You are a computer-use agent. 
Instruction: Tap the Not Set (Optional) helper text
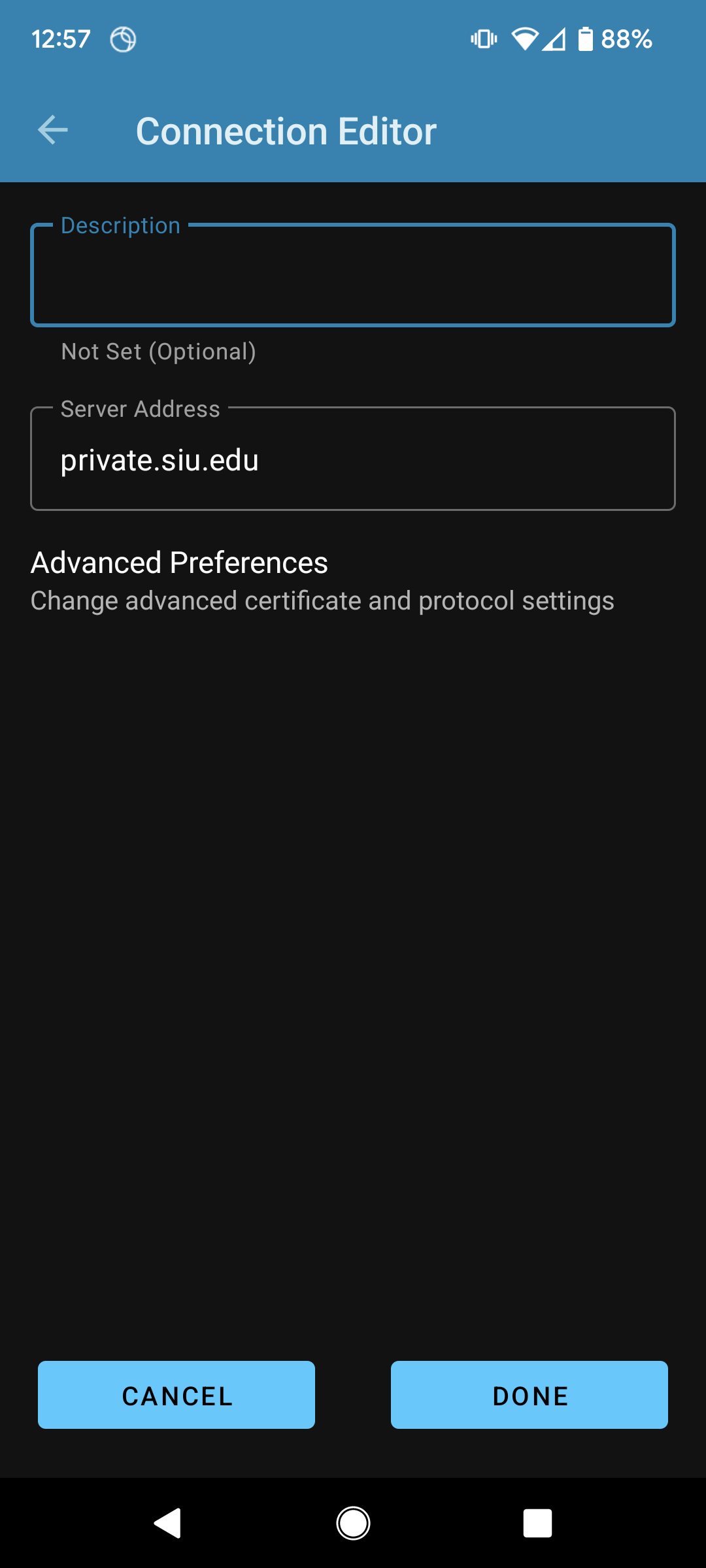159,351
